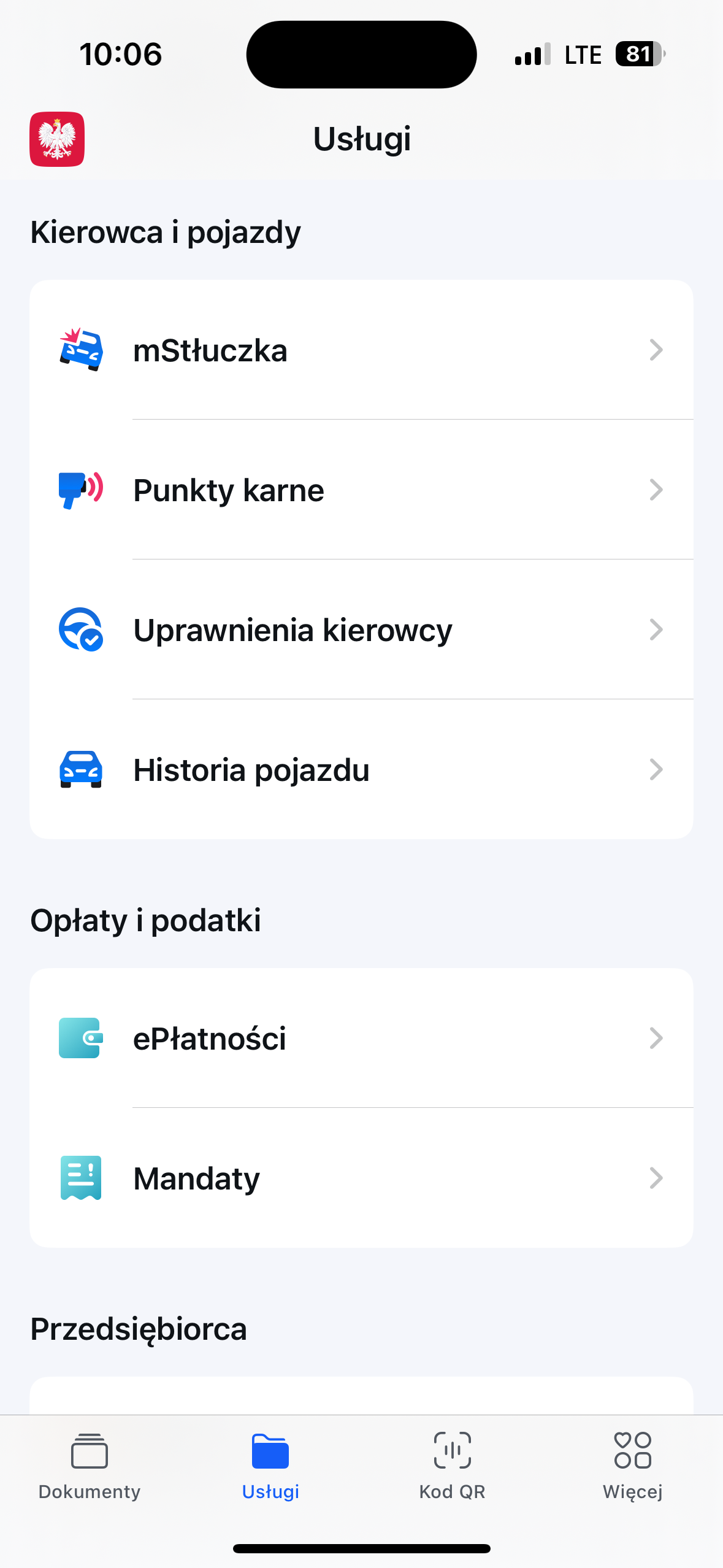Tap the ePłatności wallet icon

(80, 1038)
